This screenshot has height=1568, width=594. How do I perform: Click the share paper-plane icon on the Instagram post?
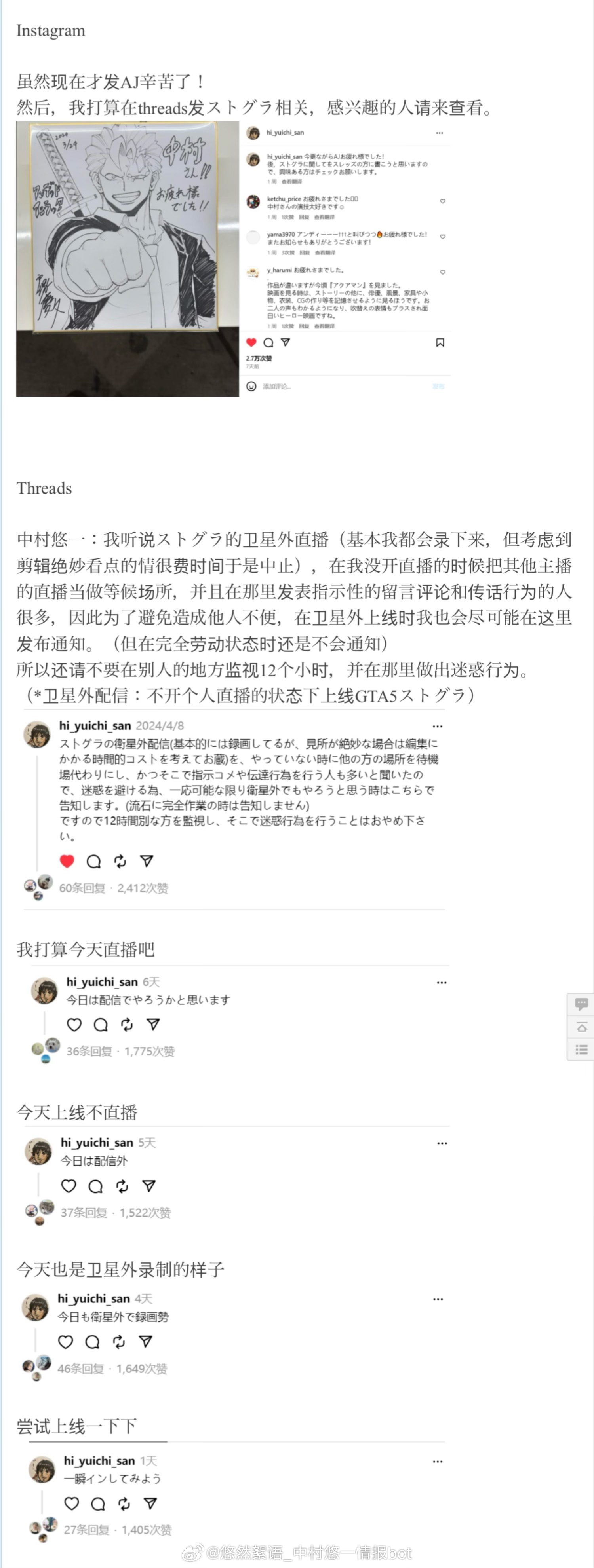[286, 343]
